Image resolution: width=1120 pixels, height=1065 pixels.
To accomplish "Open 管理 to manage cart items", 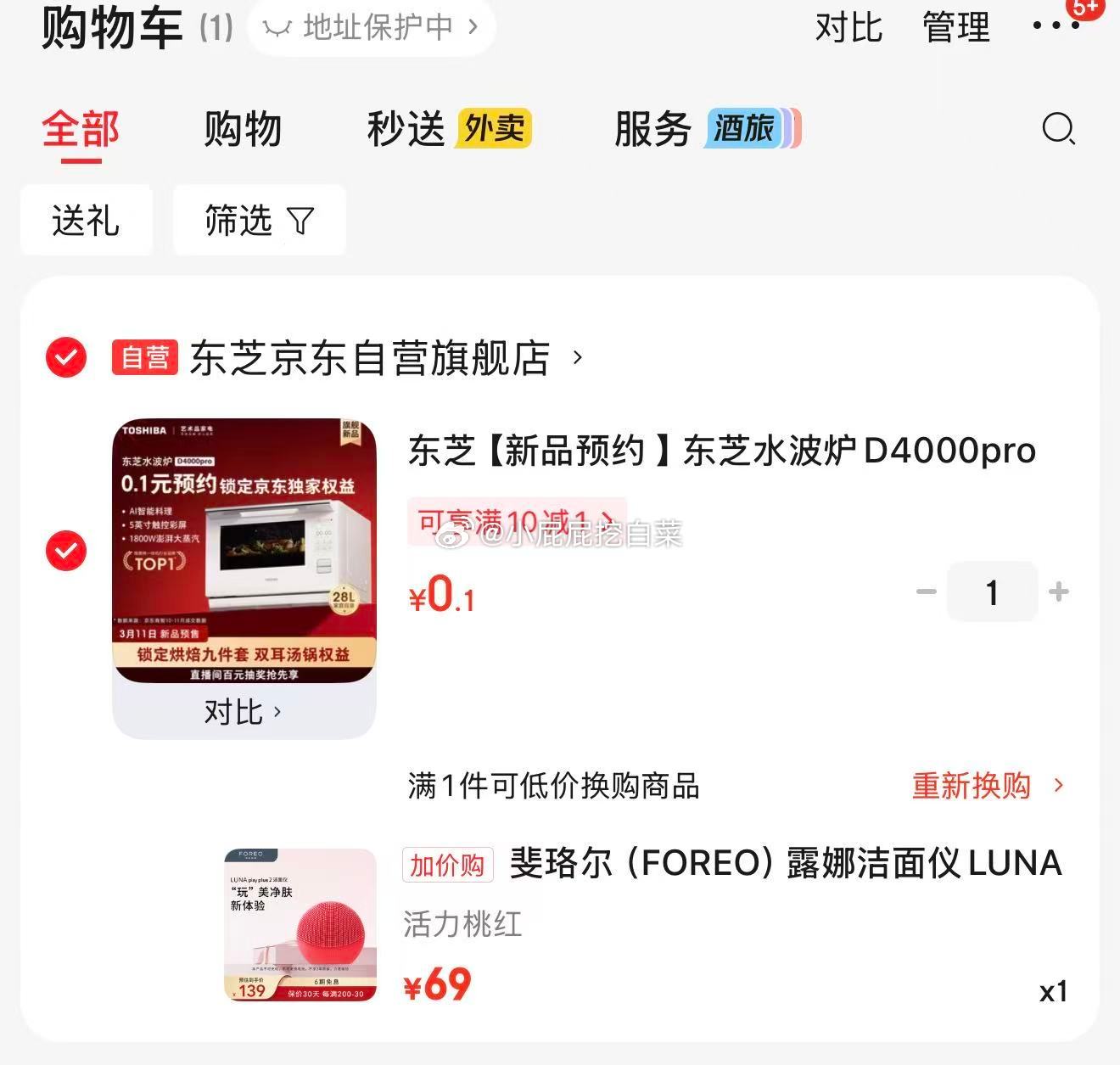I will 955,27.
